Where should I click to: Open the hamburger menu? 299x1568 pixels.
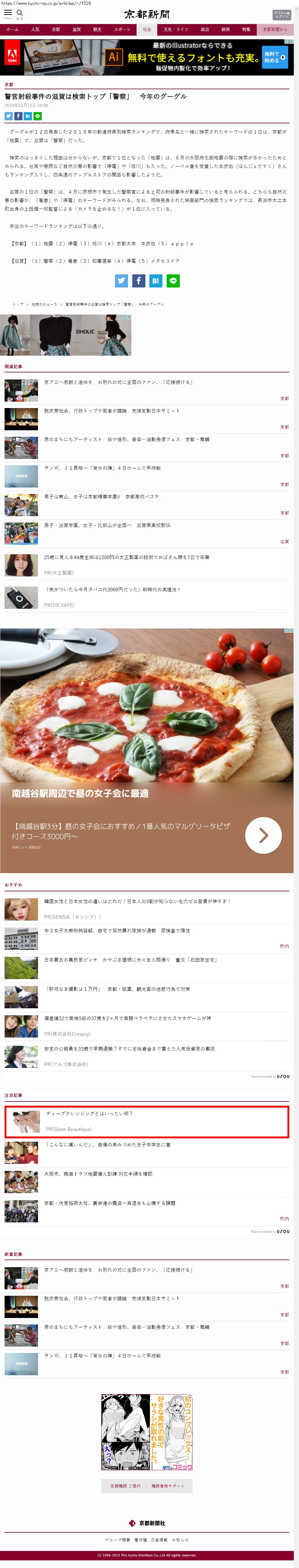8,13
